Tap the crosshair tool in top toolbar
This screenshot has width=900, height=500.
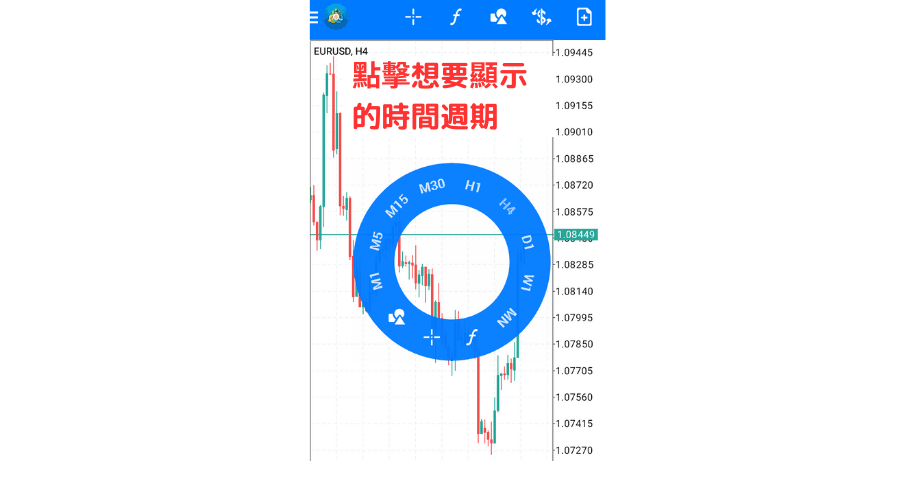coord(413,17)
